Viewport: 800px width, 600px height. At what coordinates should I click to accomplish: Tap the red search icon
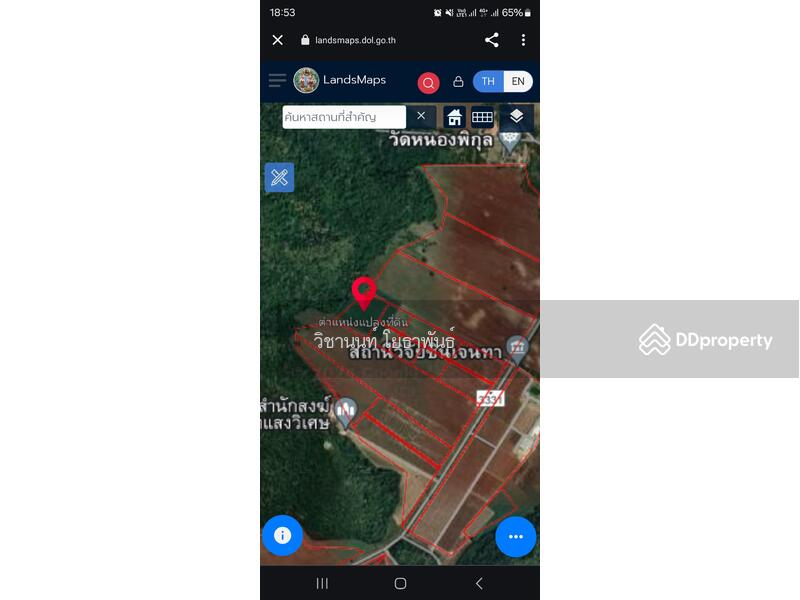(x=428, y=82)
